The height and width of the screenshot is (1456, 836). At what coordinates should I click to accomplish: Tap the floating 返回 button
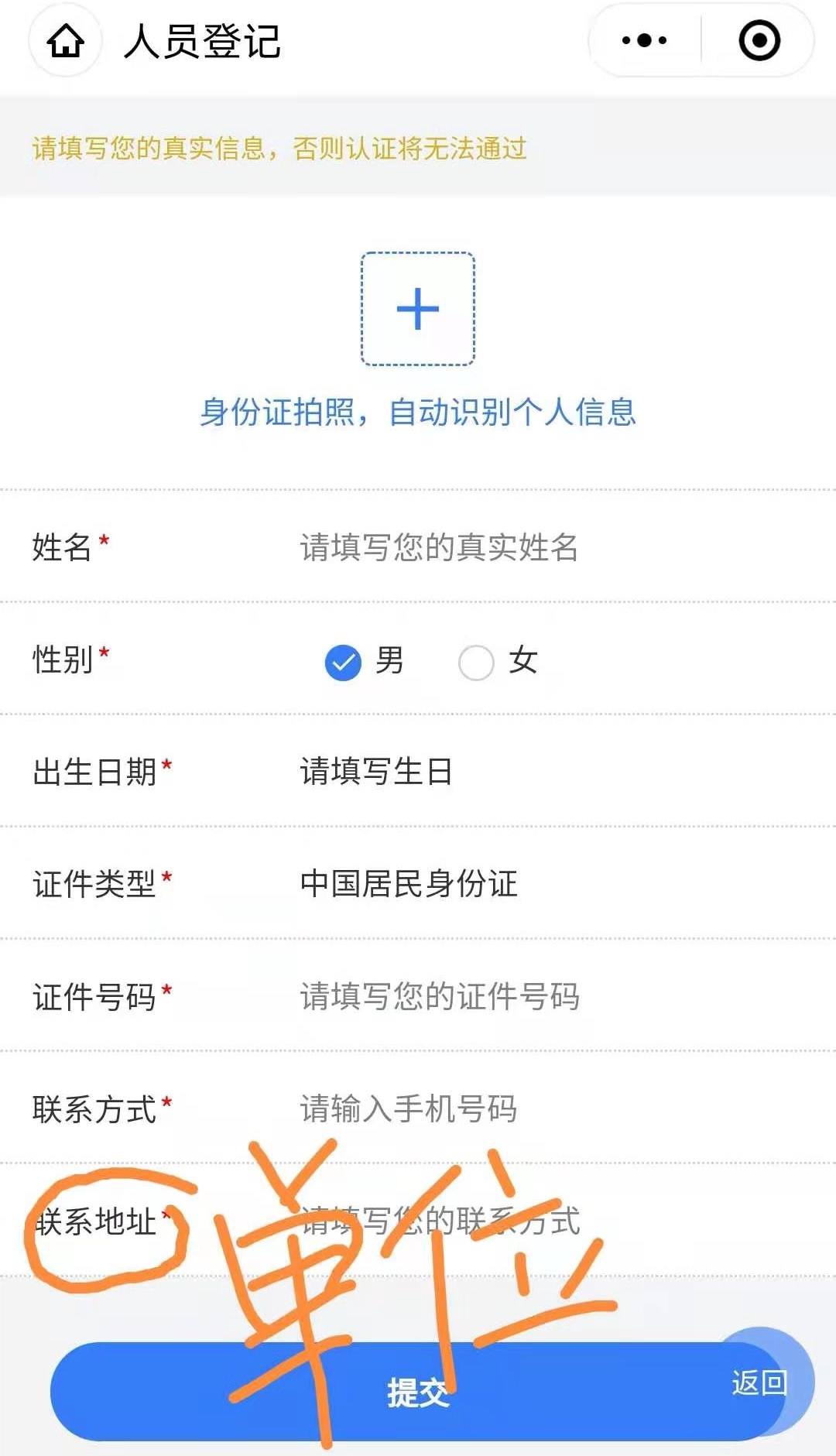point(759,1381)
